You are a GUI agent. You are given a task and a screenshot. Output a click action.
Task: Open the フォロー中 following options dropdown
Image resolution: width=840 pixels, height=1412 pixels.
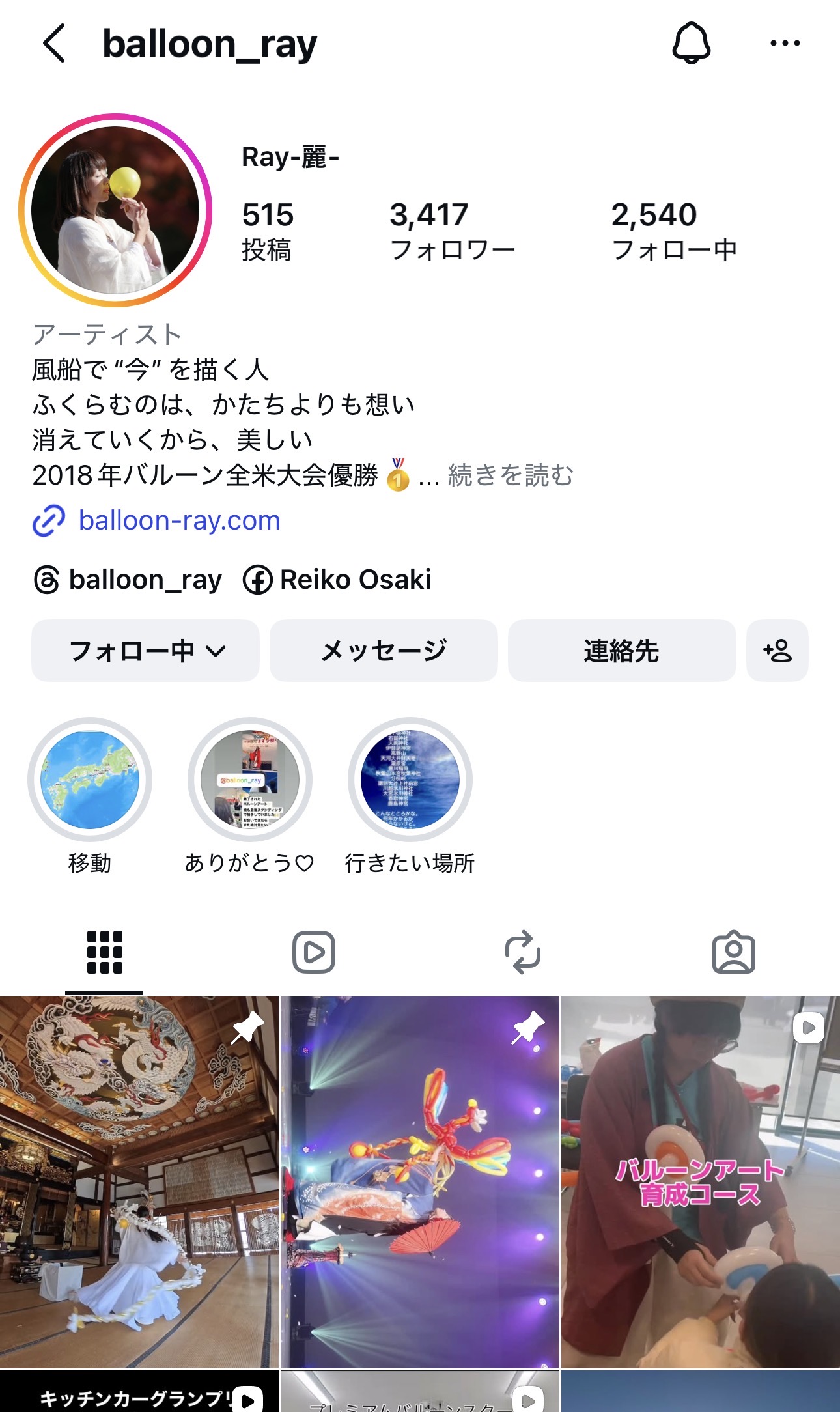click(145, 651)
